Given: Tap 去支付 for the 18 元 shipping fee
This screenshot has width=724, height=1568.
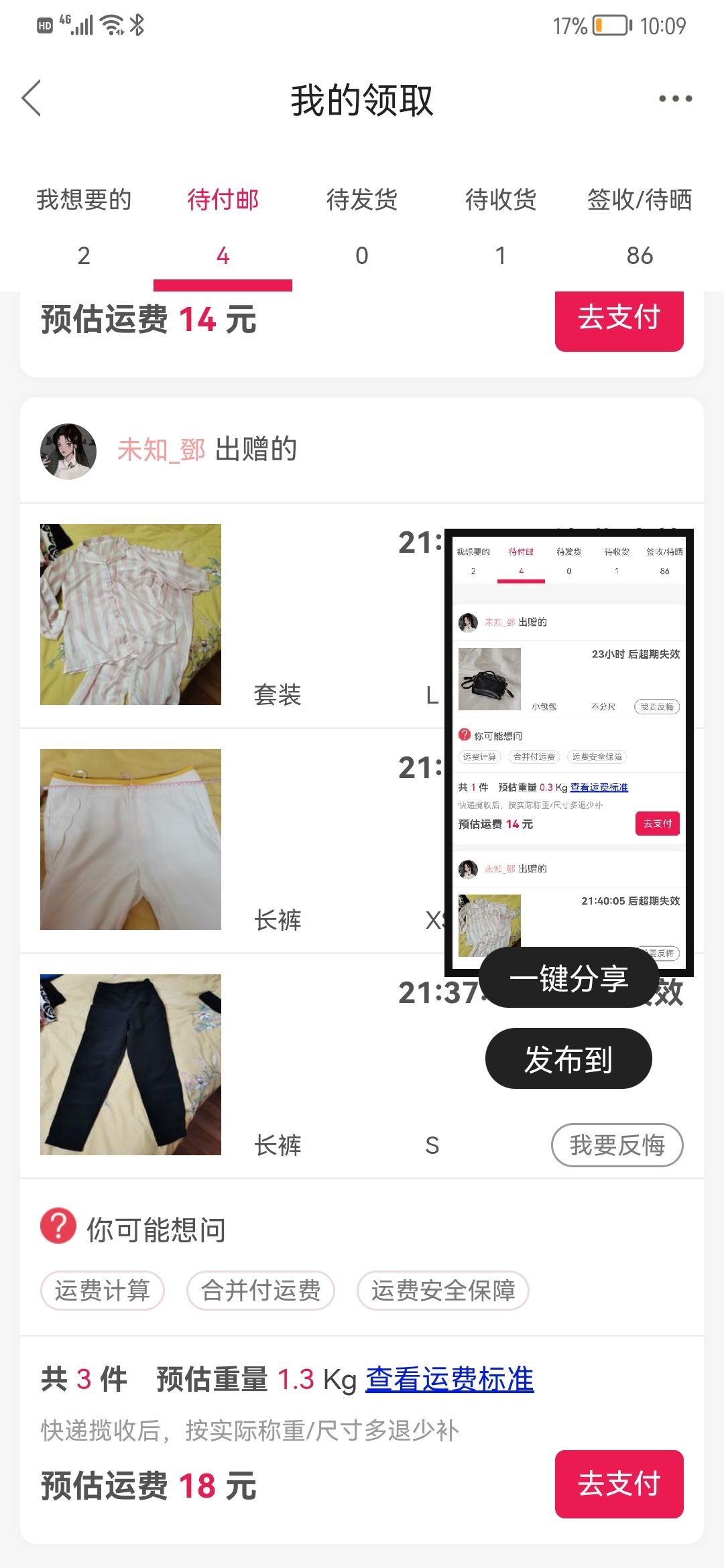Looking at the screenshot, I should pyautogui.click(x=619, y=1484).
